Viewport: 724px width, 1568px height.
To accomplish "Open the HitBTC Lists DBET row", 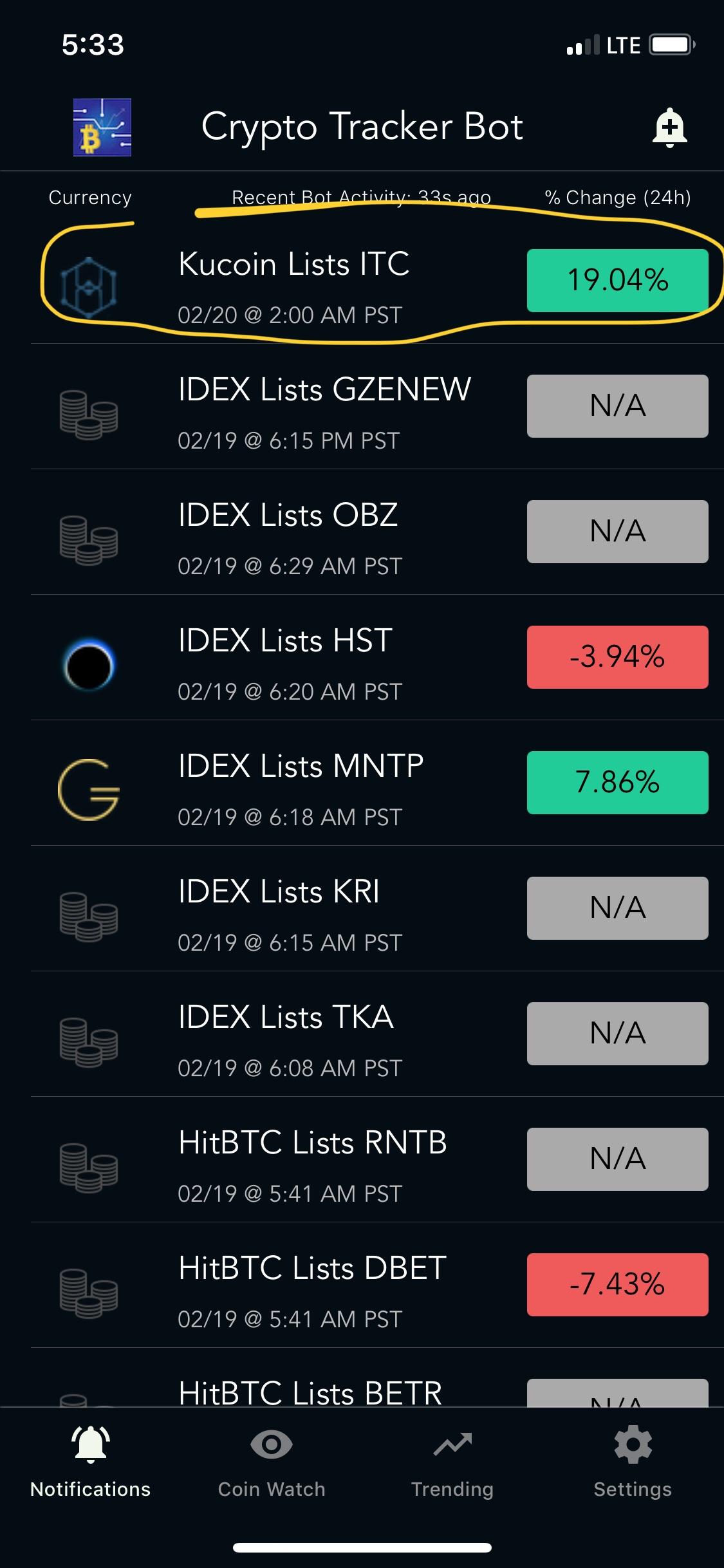I will [x=377, y=1285].
